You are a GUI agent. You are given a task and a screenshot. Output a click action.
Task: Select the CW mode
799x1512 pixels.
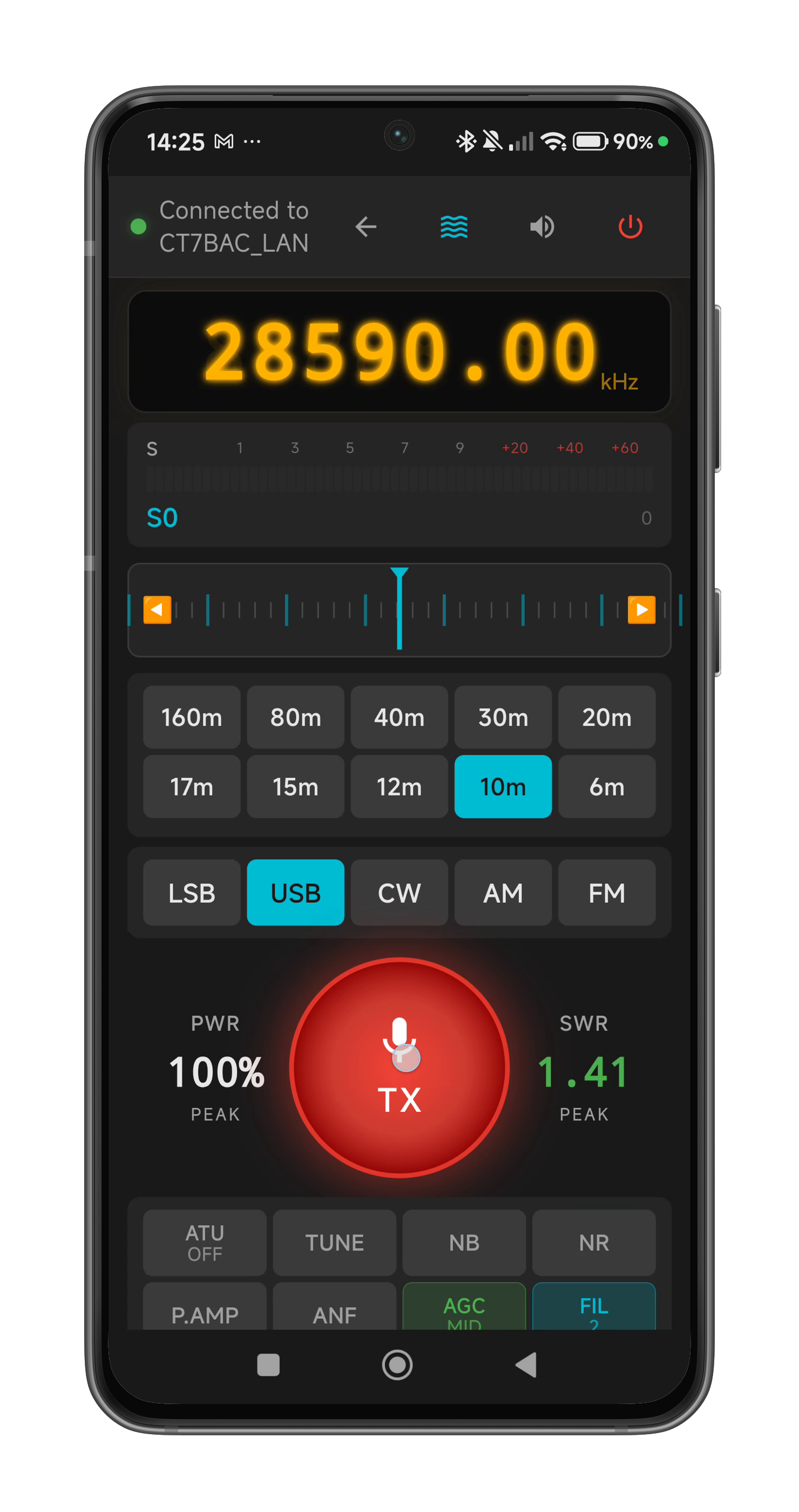pyautogui.click(x=399, y=892)
